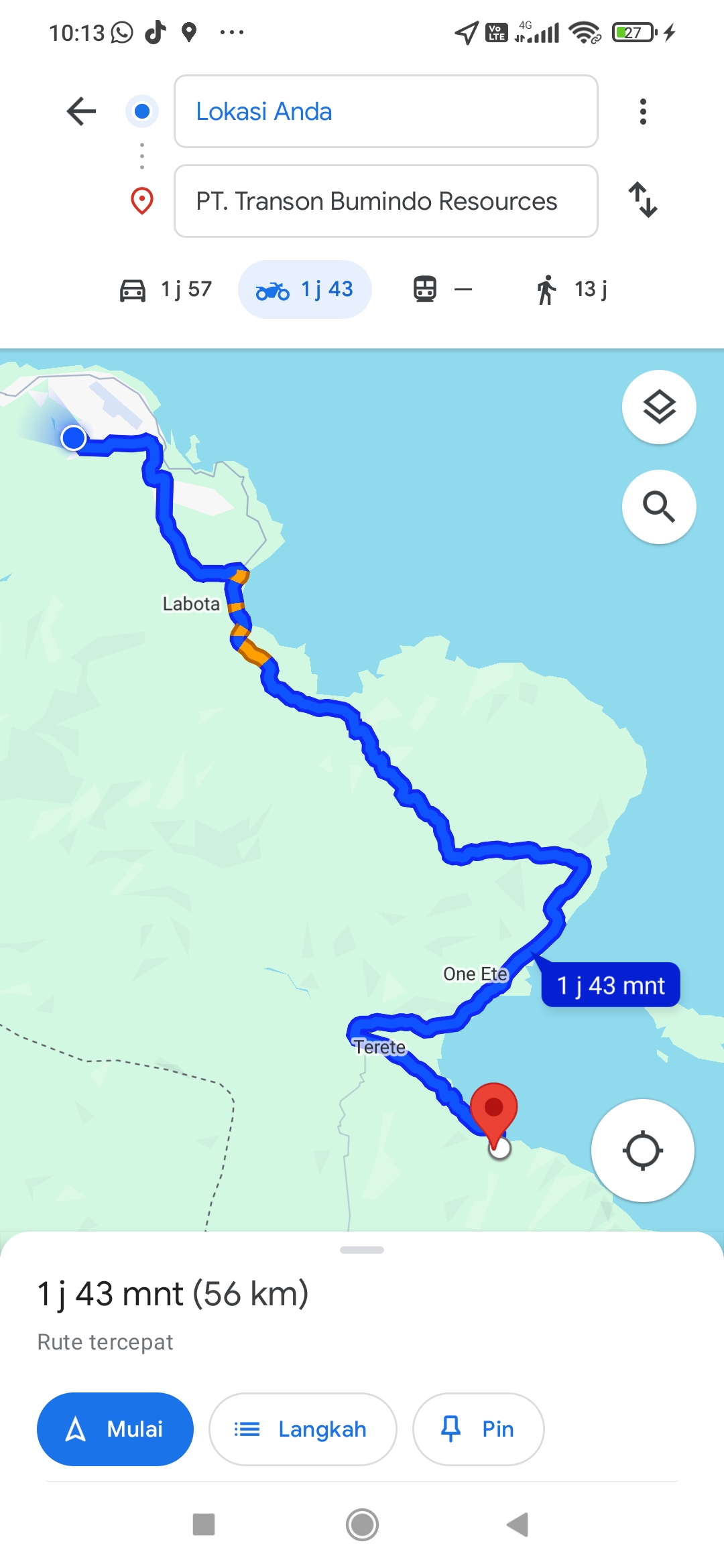Switch to car travel mode 1 j 57
Viewport: 724px width, 1568px height.
[x=166, y=289]
